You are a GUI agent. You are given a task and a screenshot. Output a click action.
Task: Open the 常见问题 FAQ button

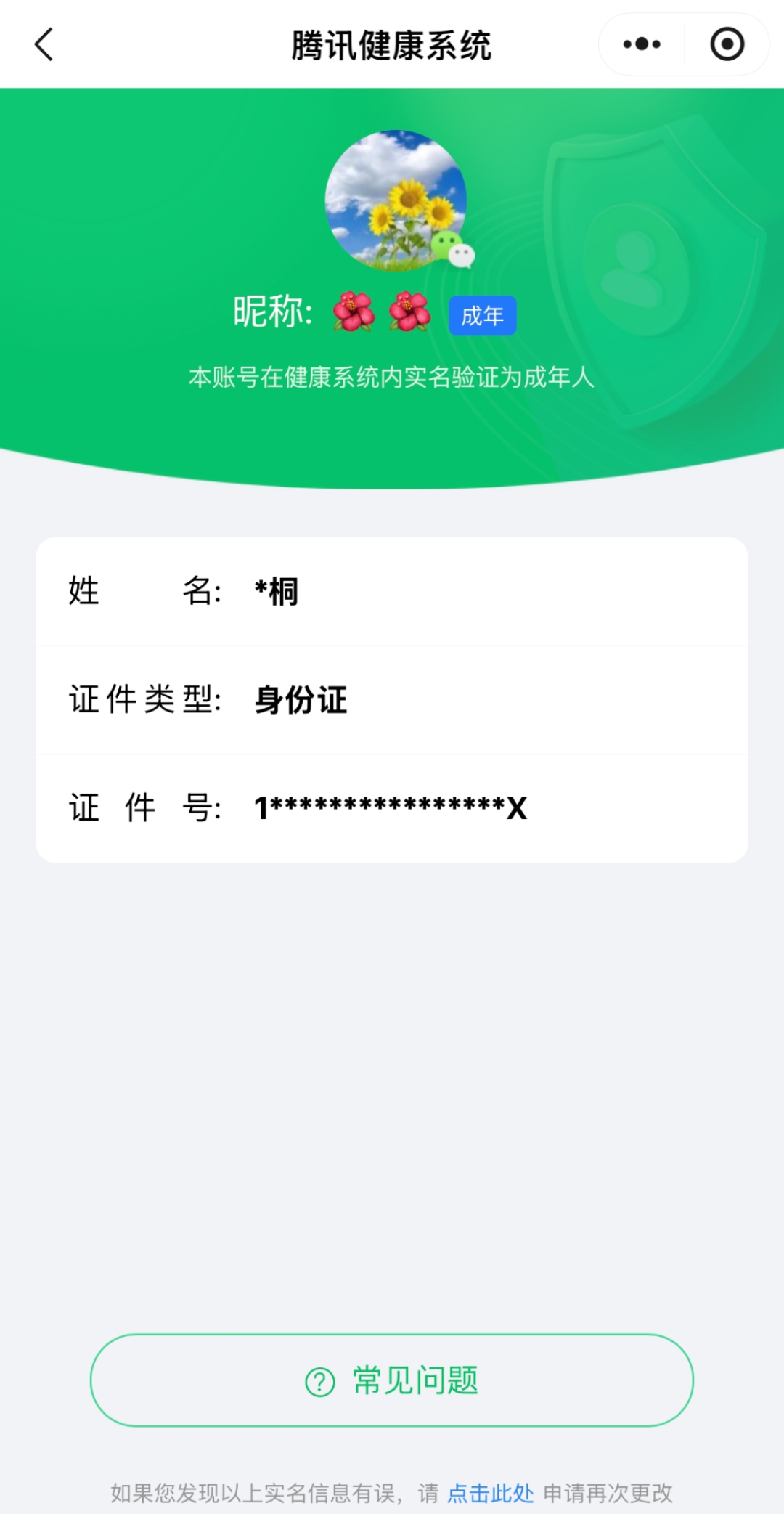392,1380
